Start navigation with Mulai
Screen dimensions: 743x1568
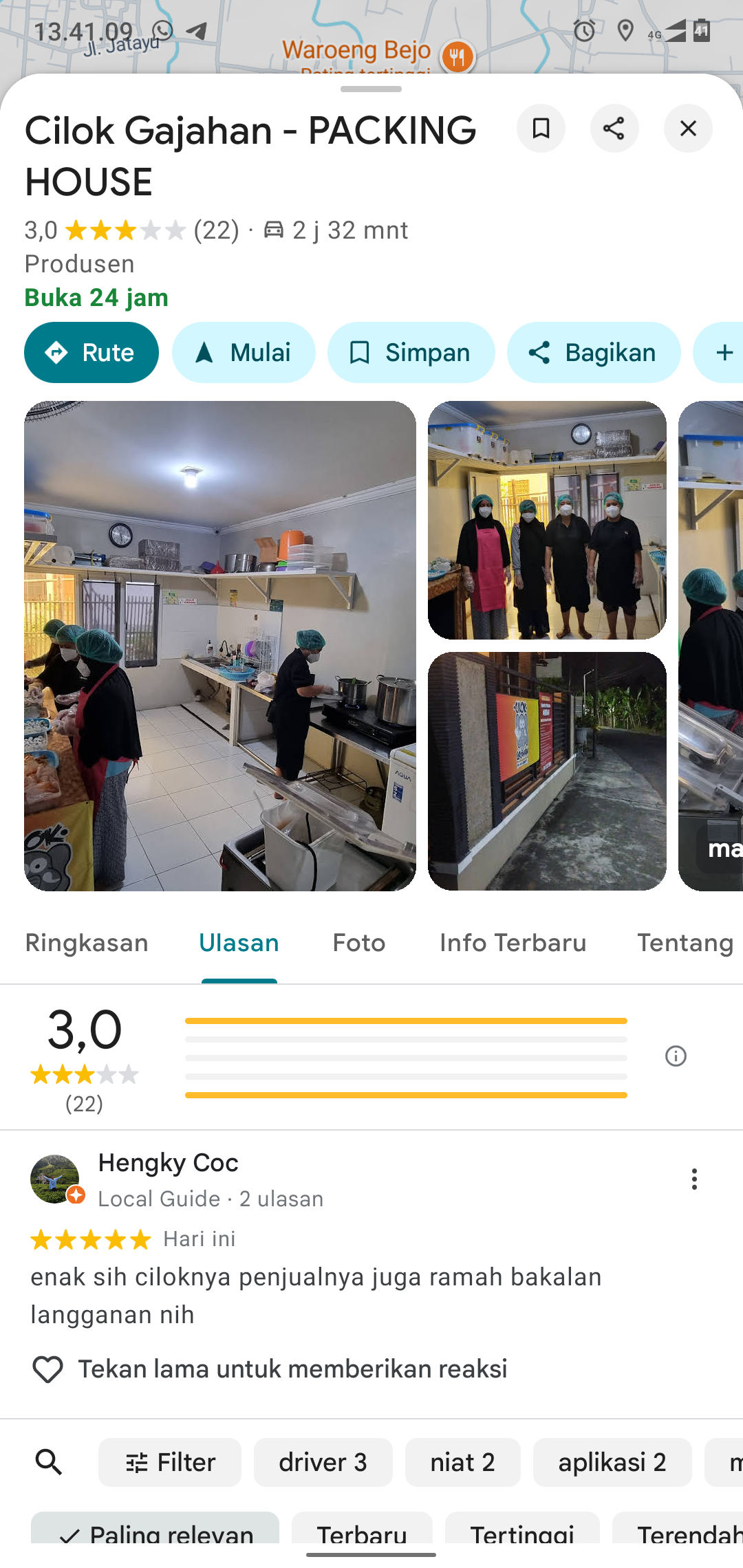click(x=244, y=353)
